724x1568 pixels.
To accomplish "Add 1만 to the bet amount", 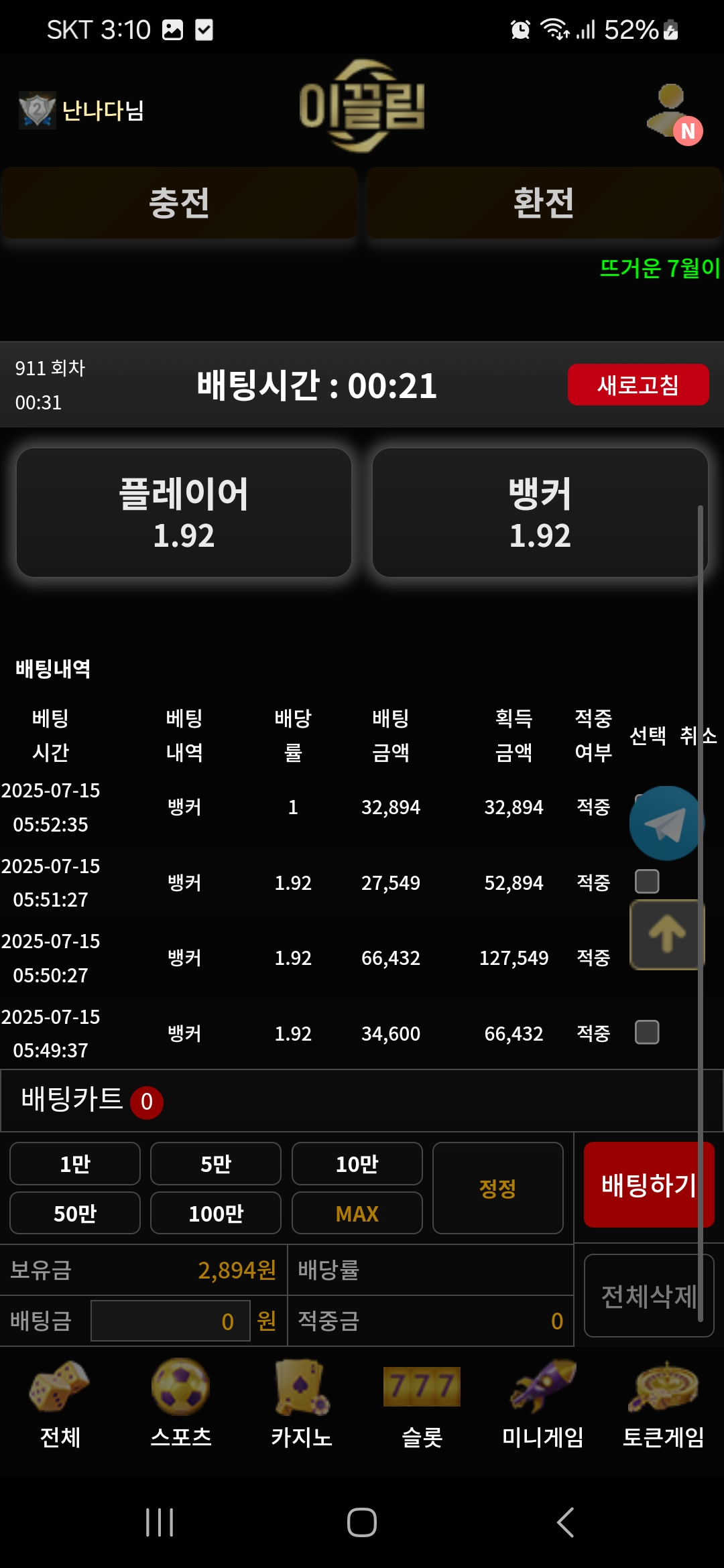I will pos(75,1164).
